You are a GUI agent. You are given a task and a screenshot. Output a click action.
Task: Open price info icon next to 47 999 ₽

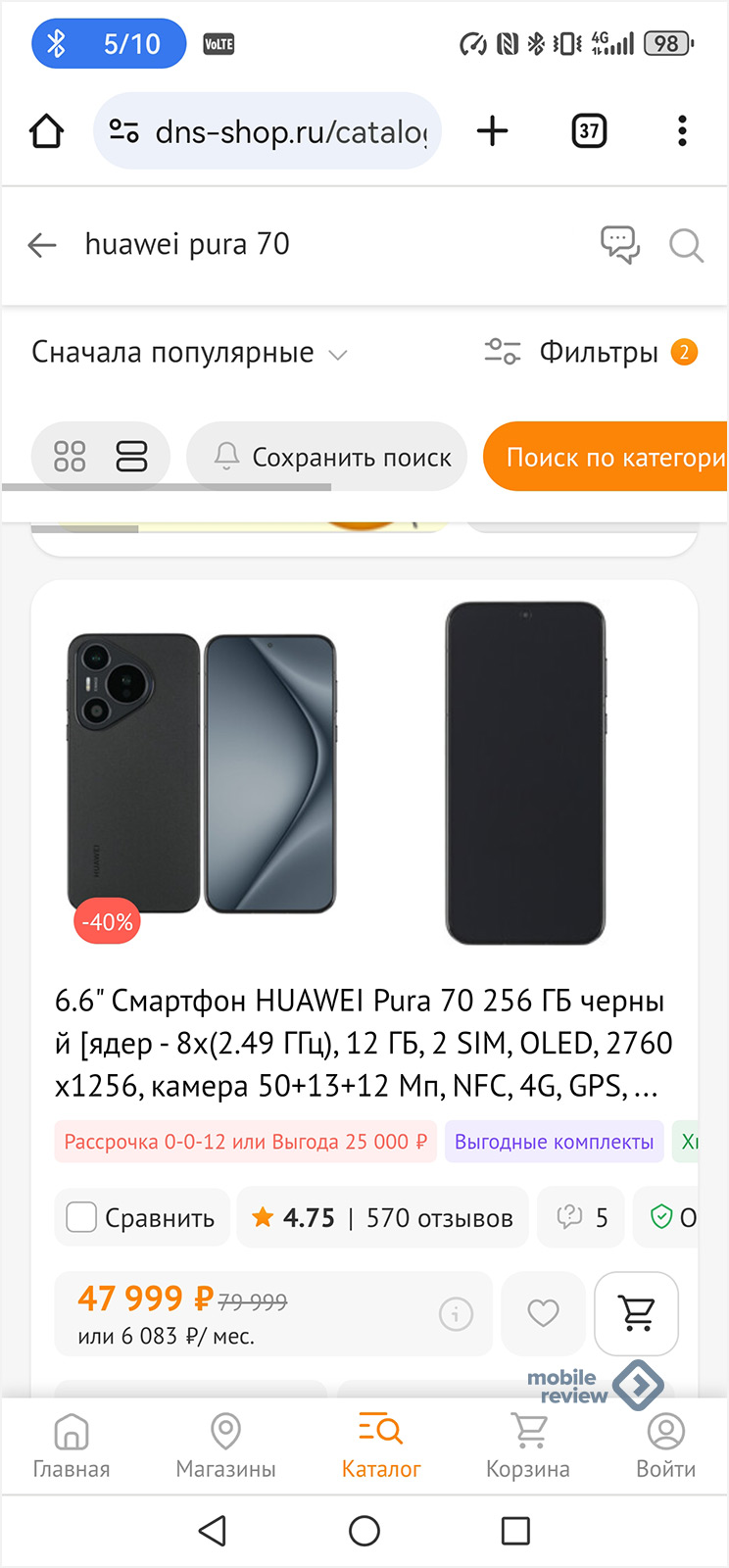(456, 1314)
